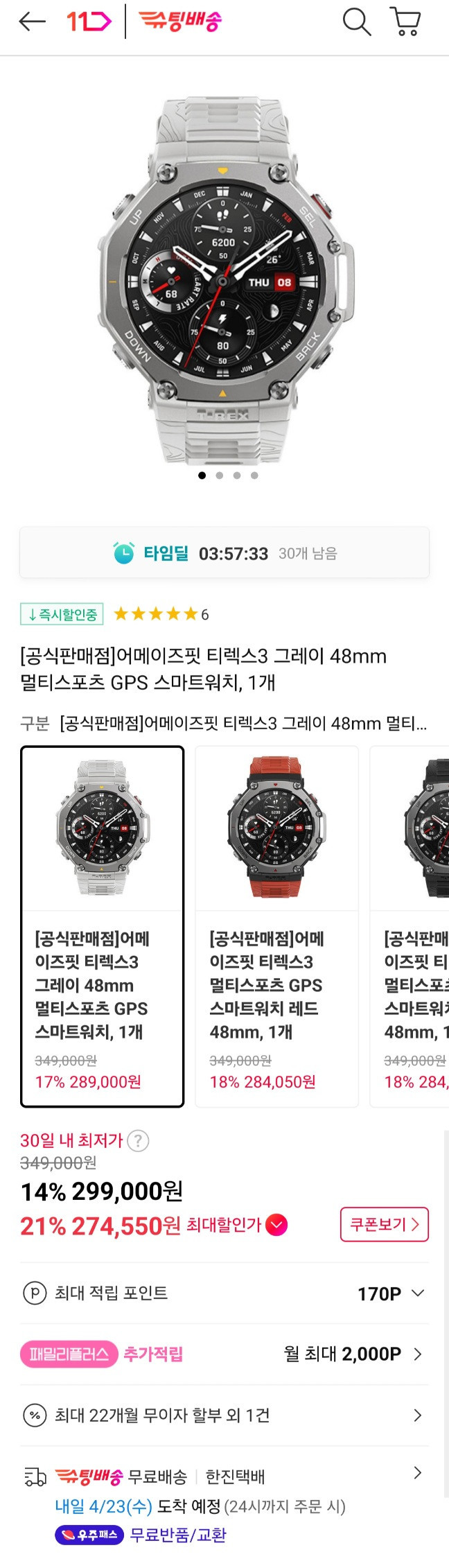Tap the 즉시할인중 badge
Screen dimensions: 449x1568
point(62,614)
